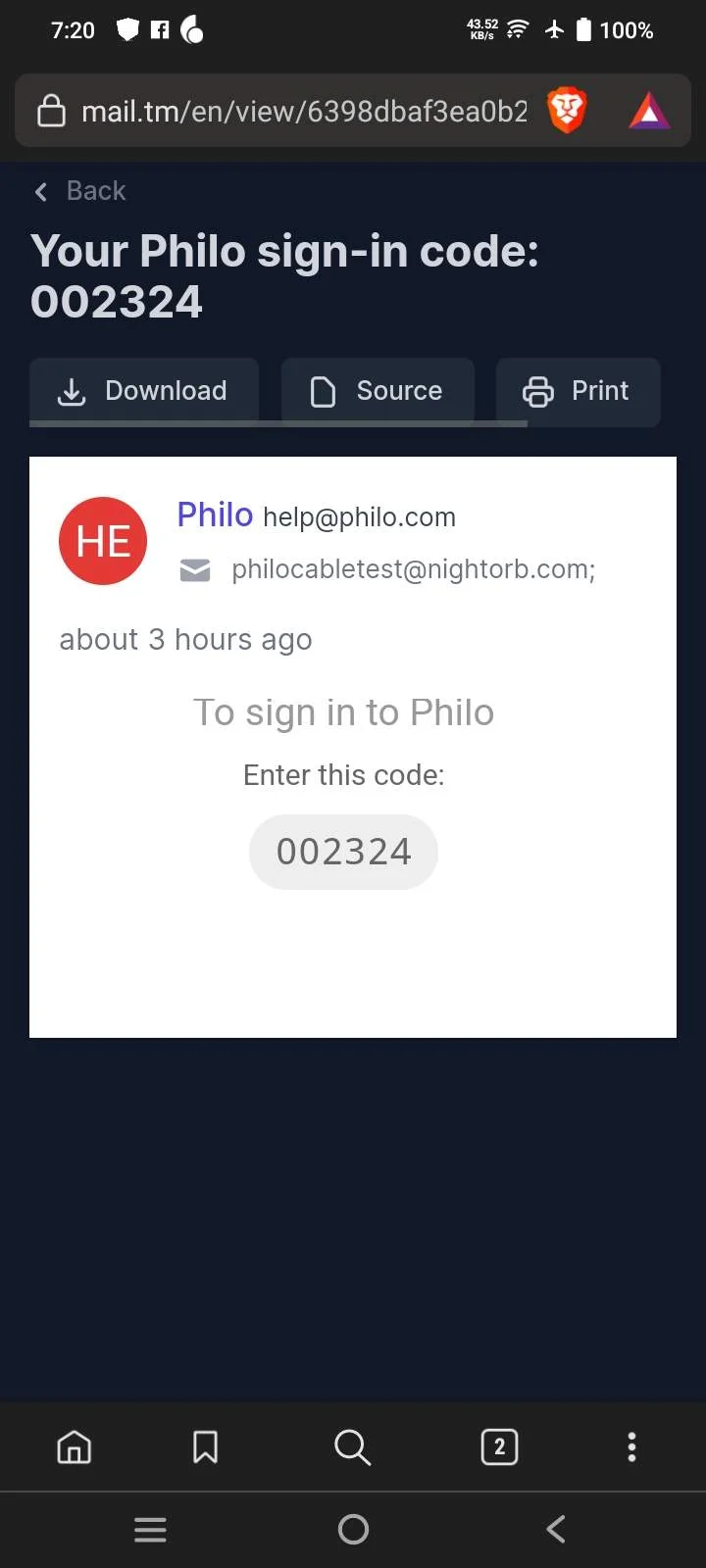Image resolution: width=706 pixels, height=1568 pixels.
Task: Open the browser bookmarks
Action: point(205,1446)
